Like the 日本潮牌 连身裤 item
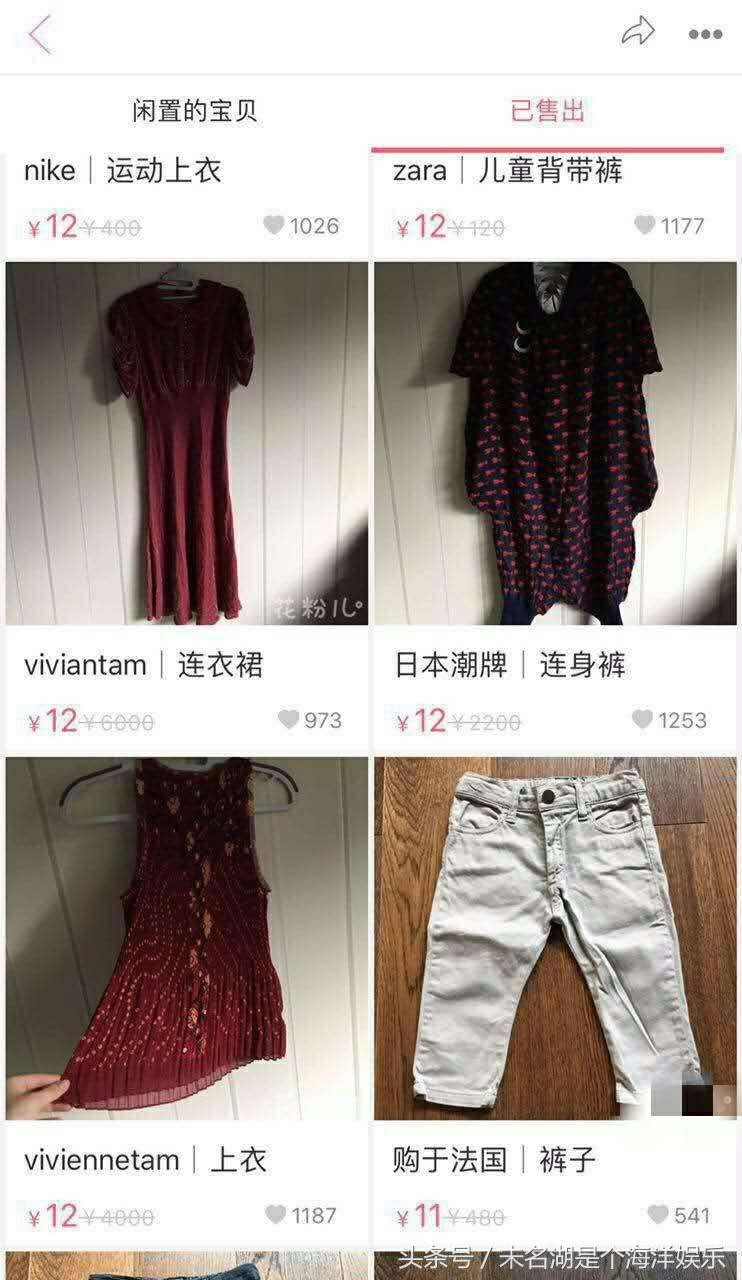 643,719
